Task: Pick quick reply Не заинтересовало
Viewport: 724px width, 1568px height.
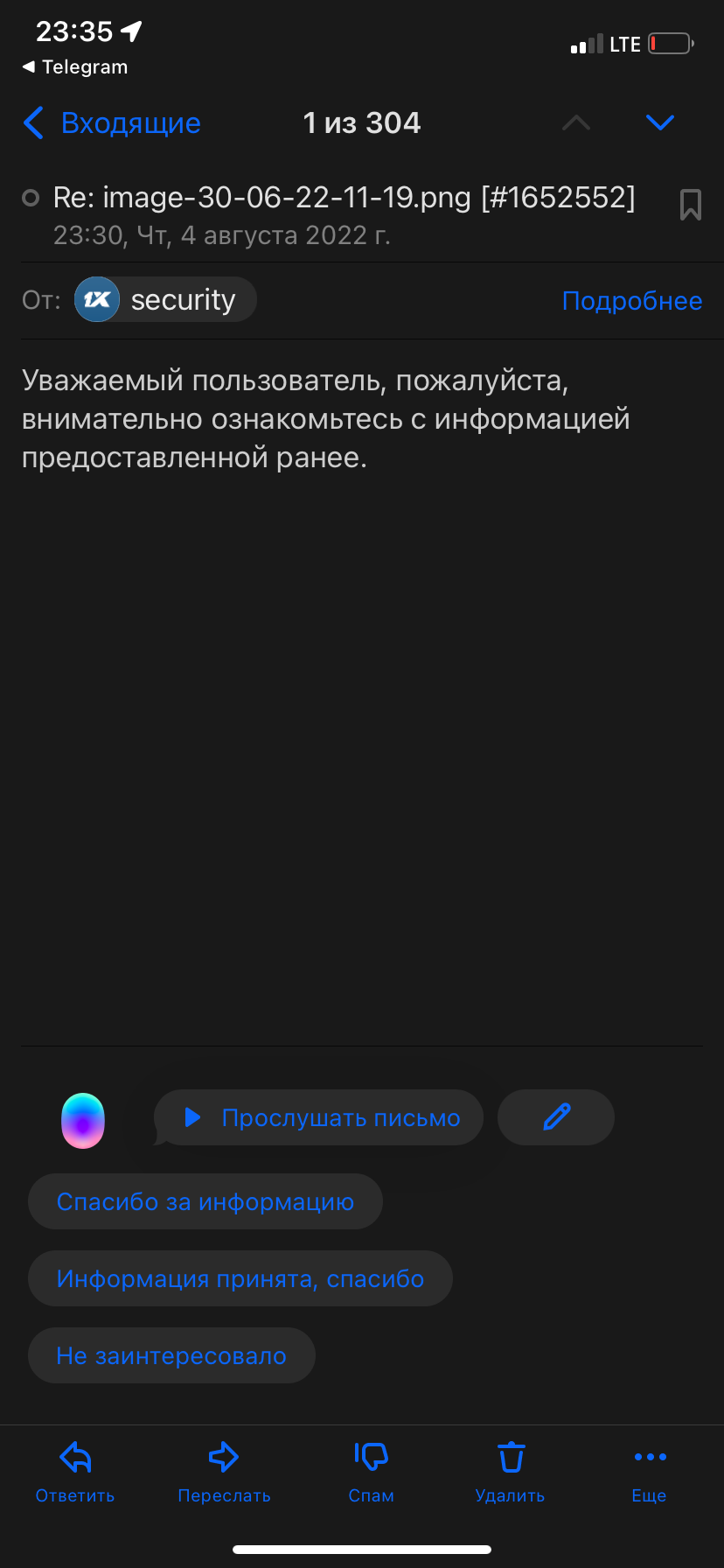Action: tap(171, 1355)
